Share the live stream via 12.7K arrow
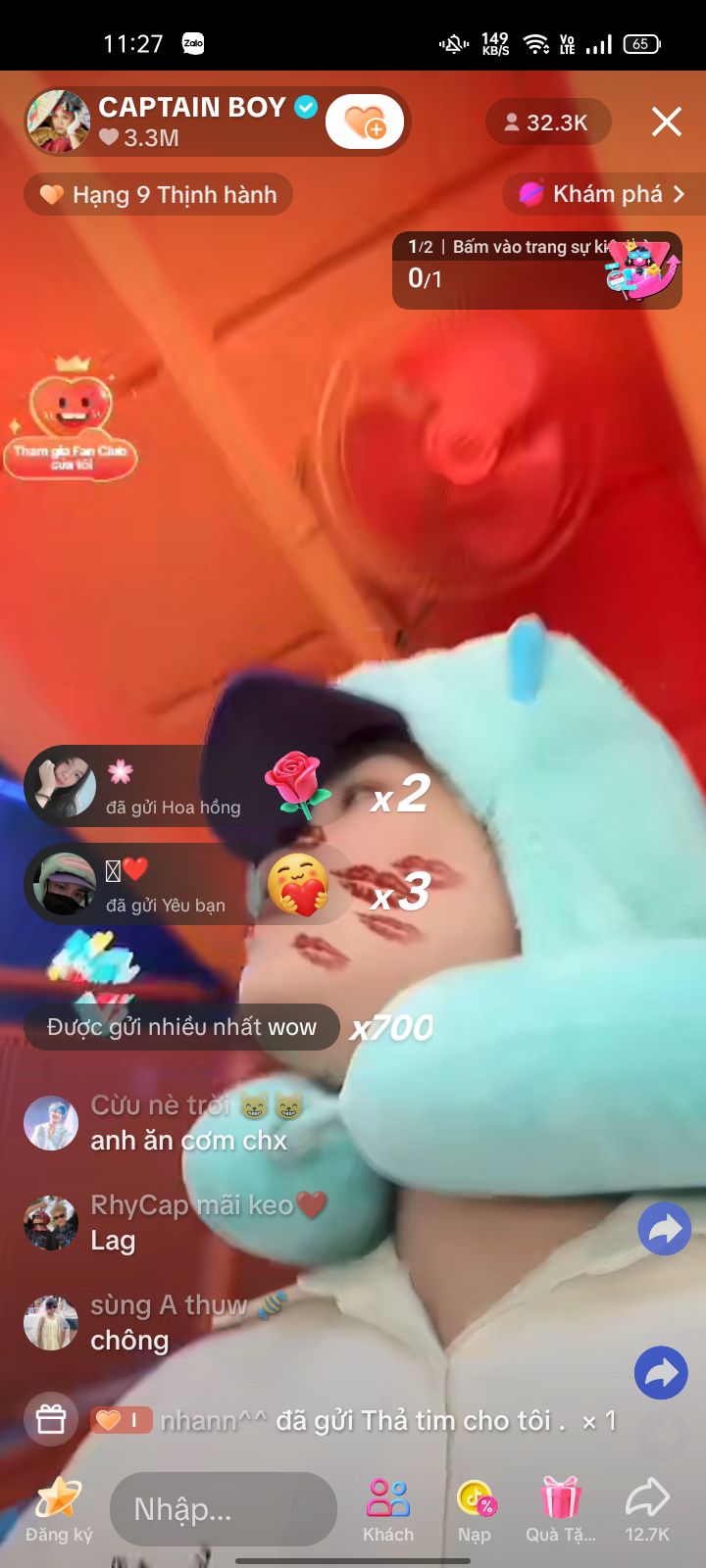Screen dimensions: 706x1568 point(647,1509)
